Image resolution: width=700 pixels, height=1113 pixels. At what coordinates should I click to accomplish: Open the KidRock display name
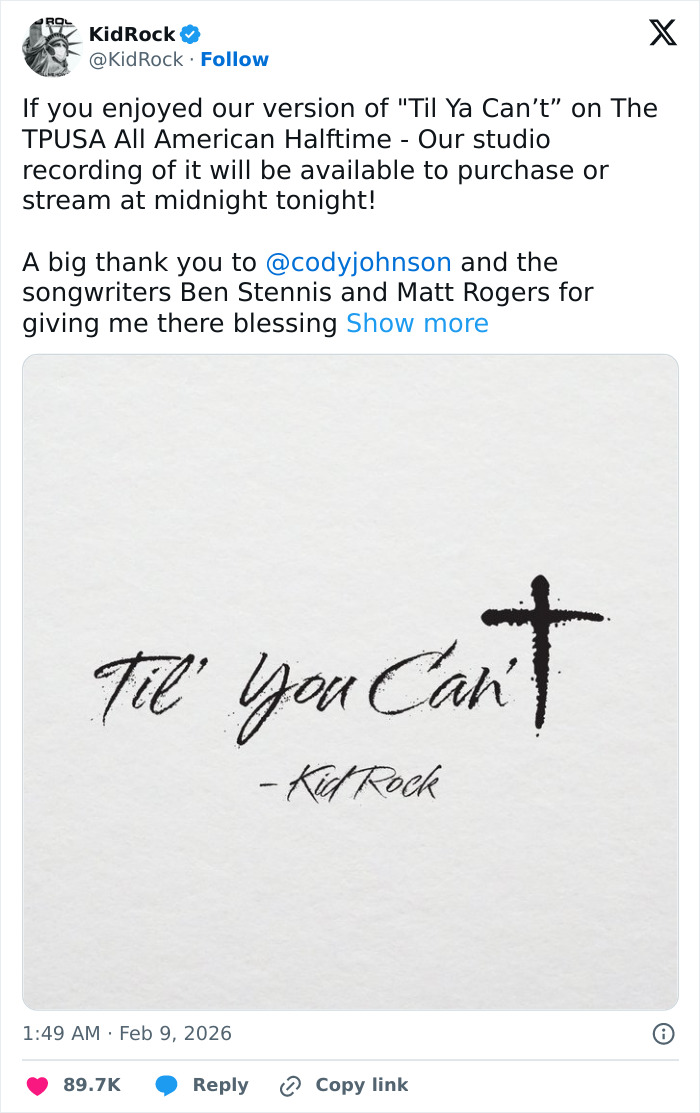132,34
